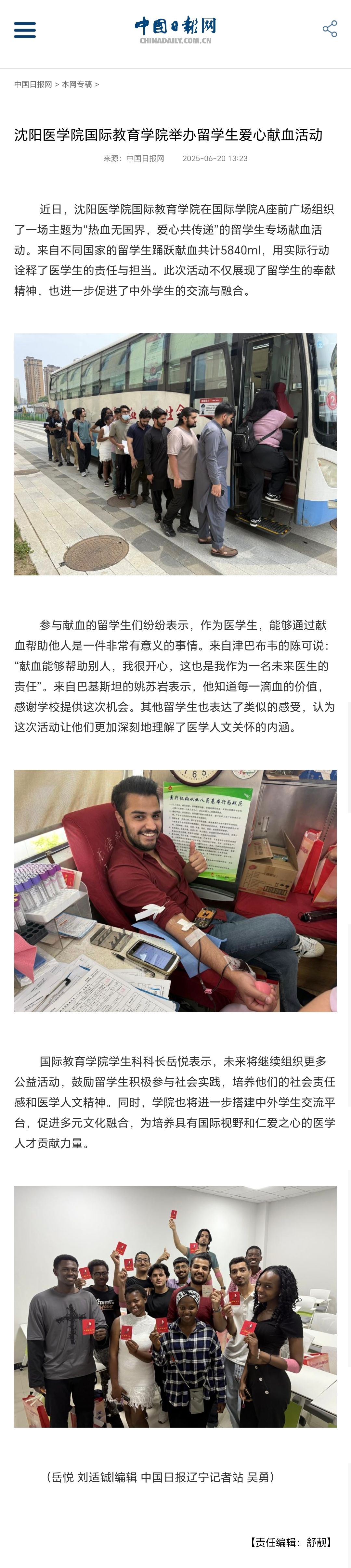Go to 中国日报网 breadcrumb home
Image resolution: width=351 pixels, height=1568 pixels.
pyautogui.click(x=33, y=84)
